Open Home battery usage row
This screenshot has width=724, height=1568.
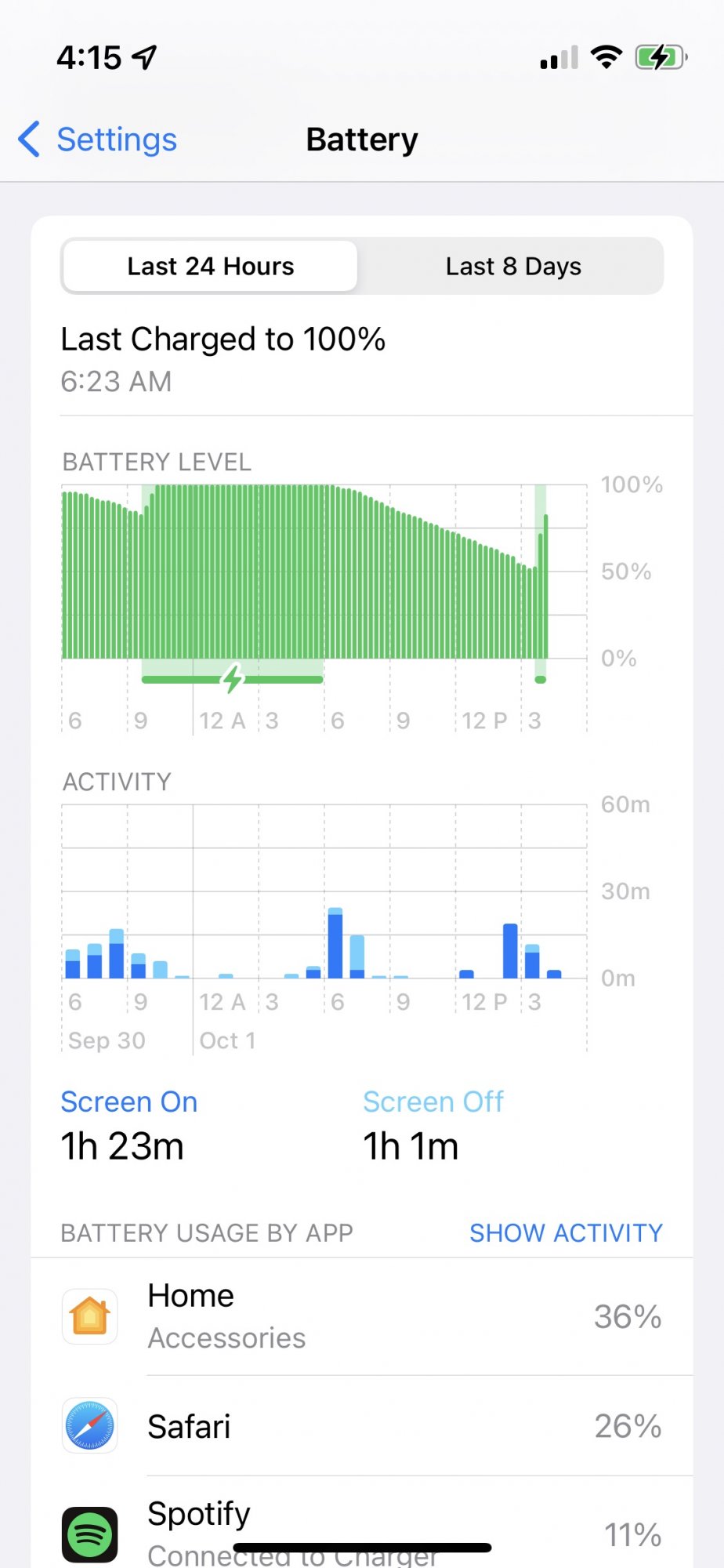[362, 1317]
